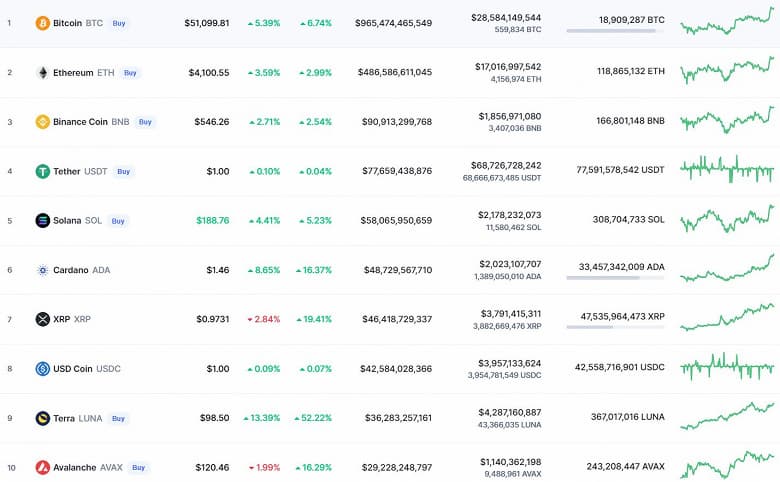
Task: Tap the Buy button next to Bitcoin
Action: point(119,23)
